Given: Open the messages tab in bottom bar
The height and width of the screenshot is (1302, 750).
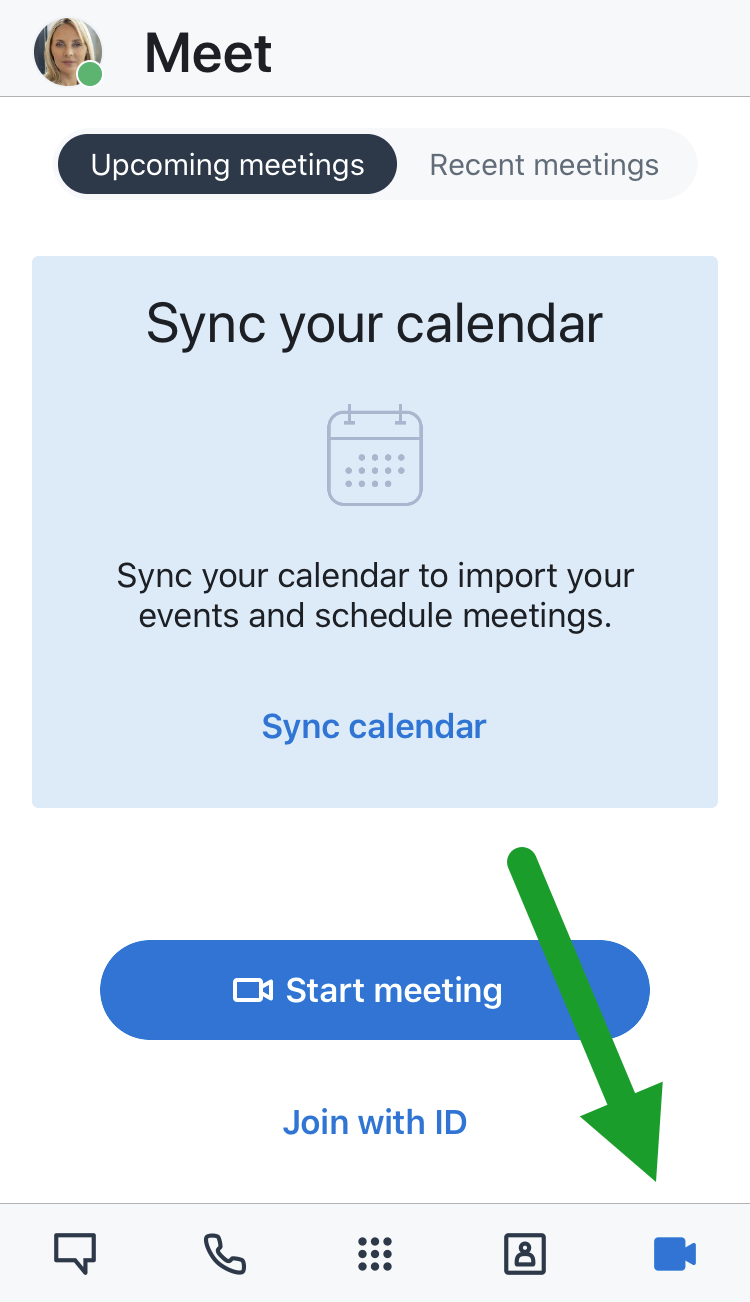Looking at the screenshot, I should pyautogui.click(x=75, y=1253).
